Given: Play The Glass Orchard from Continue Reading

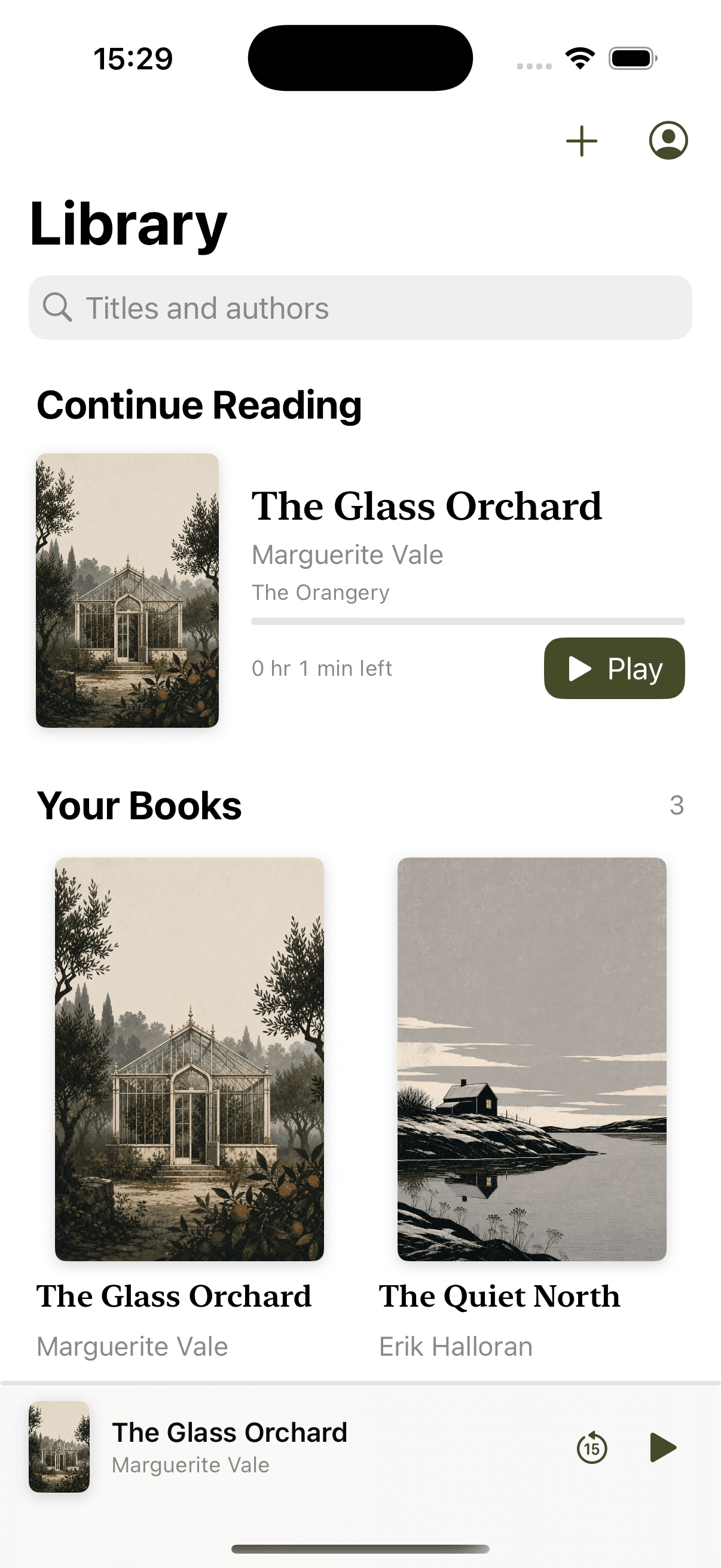Looking at the screenshot, I should click(x=614, y=668).
